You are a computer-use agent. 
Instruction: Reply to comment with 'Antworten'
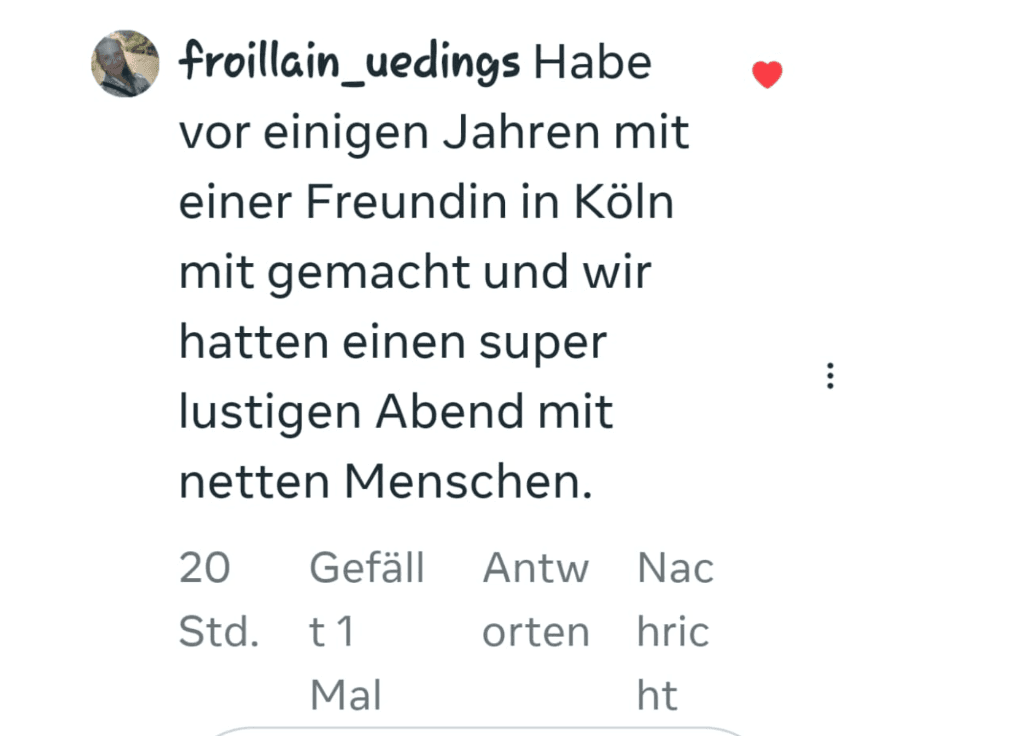tap(535, 600)
